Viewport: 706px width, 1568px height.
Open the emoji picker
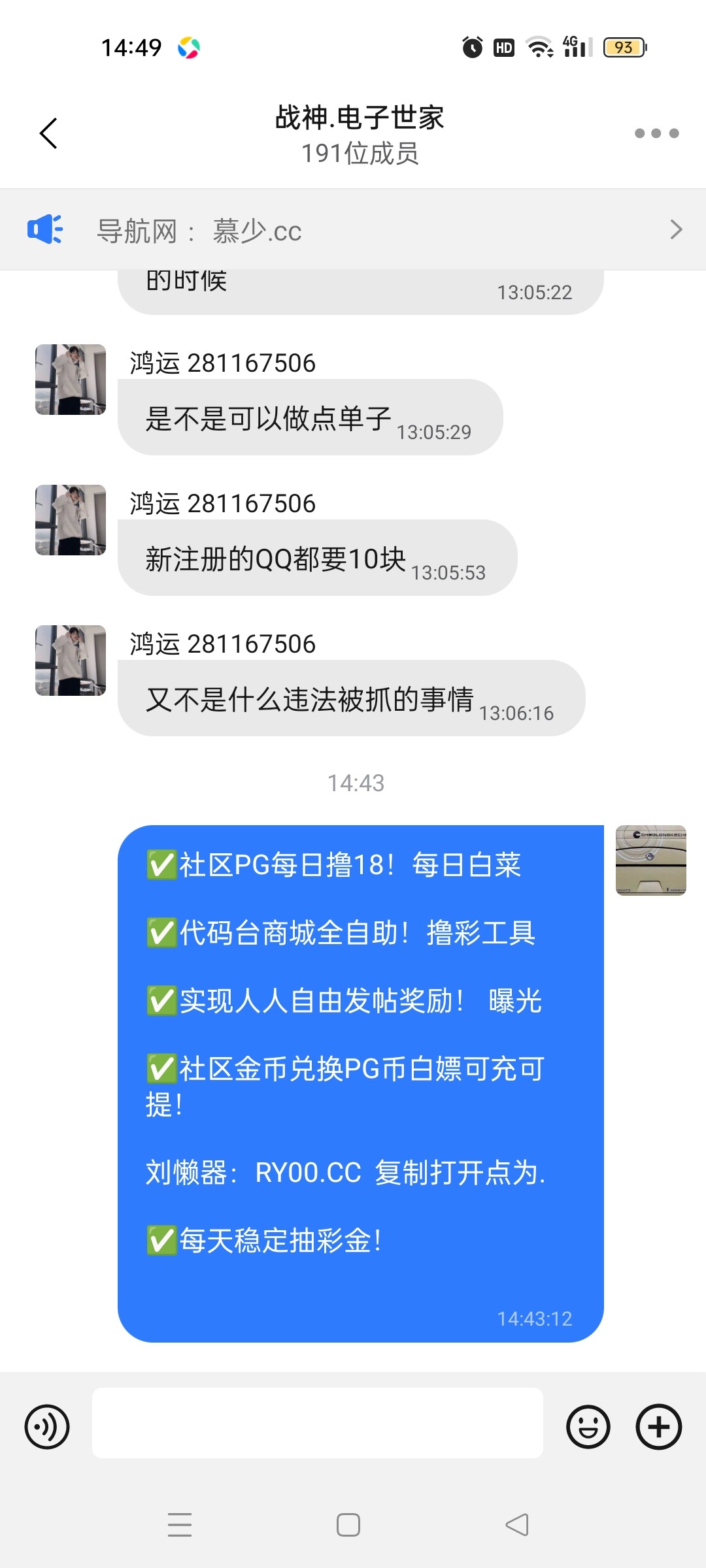click(x=588, y=1427)
